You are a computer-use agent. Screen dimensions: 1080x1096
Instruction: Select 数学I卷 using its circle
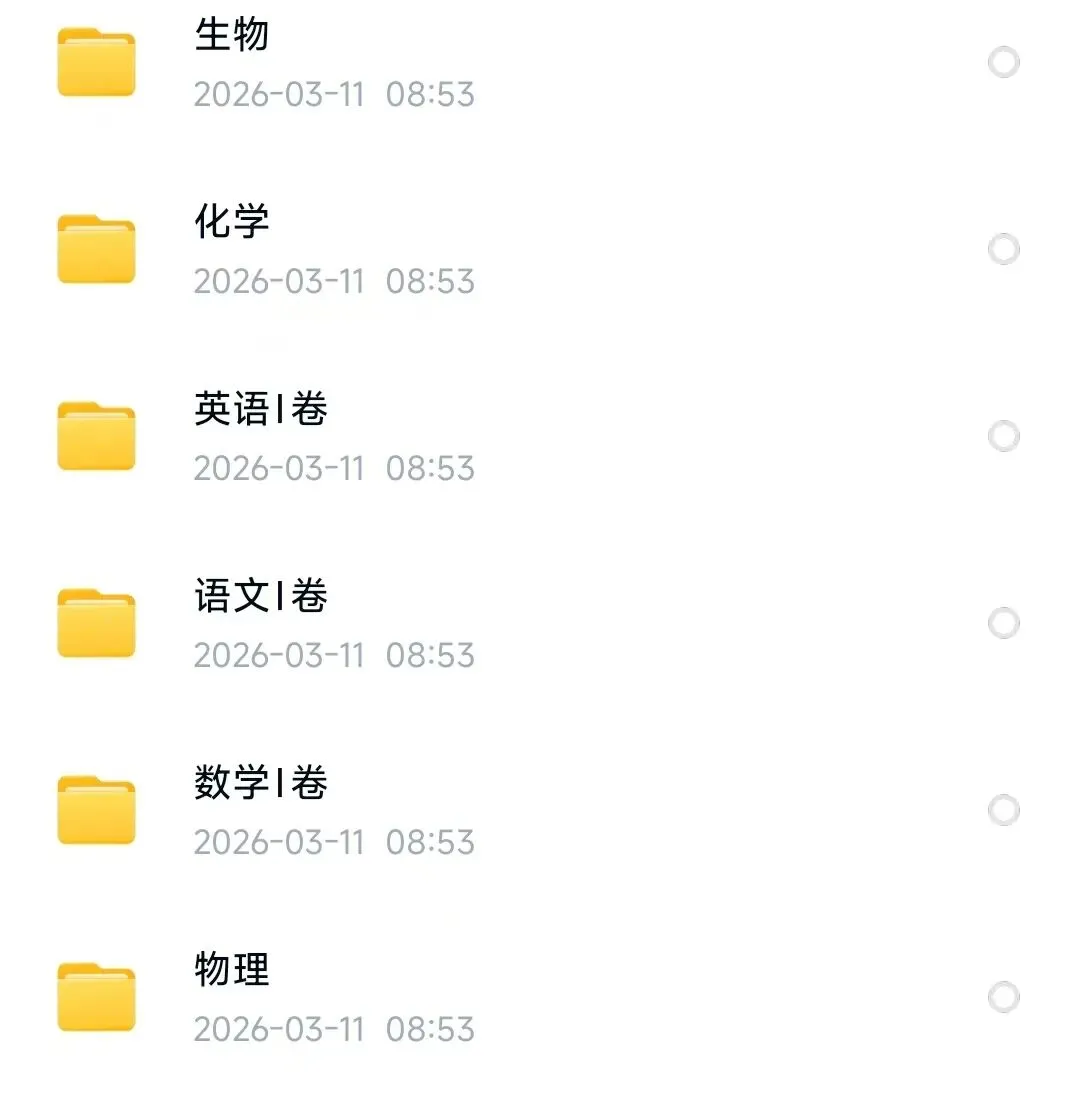click(x=1003, y=810)
